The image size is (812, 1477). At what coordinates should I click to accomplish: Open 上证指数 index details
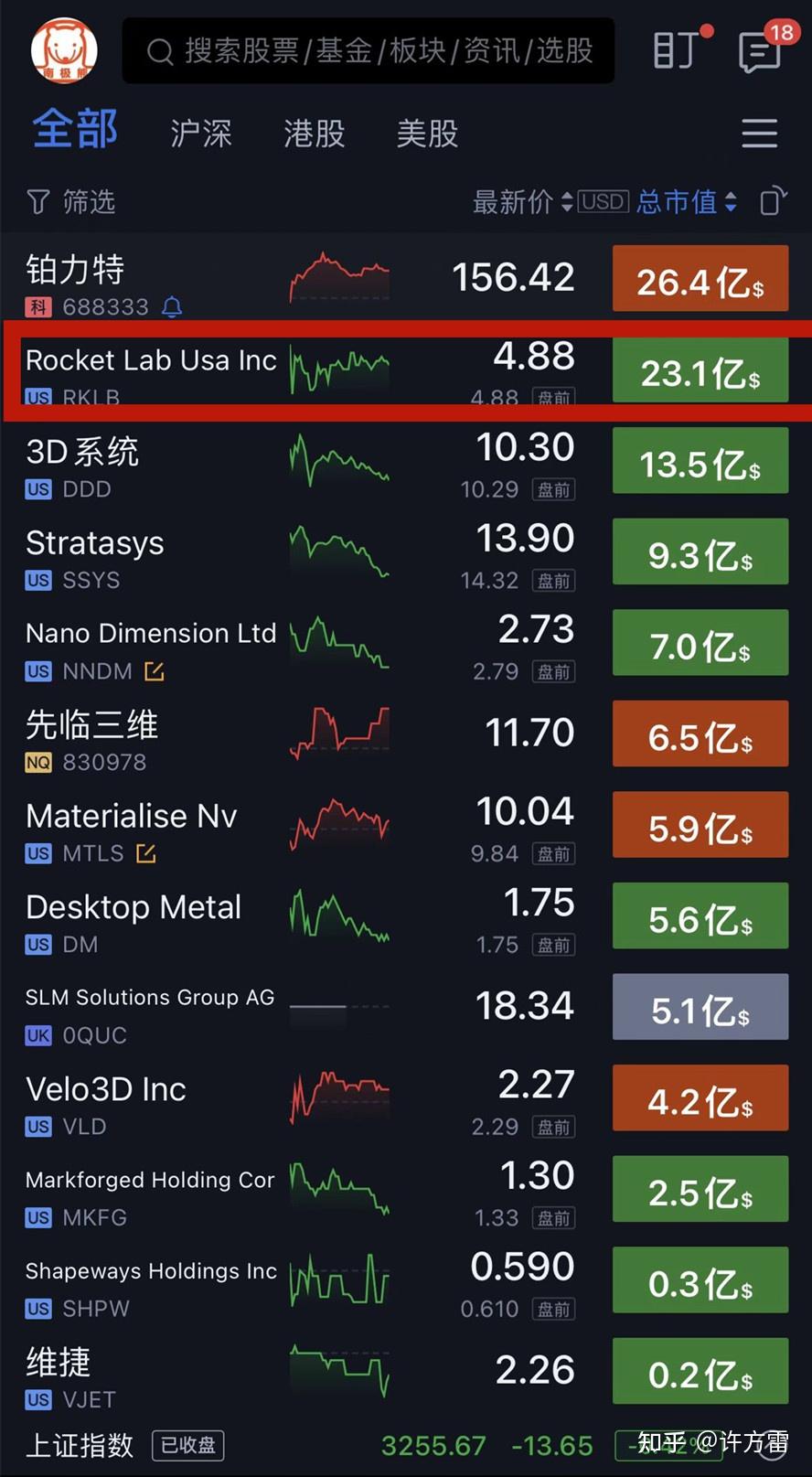click(x=79, y=1445)
